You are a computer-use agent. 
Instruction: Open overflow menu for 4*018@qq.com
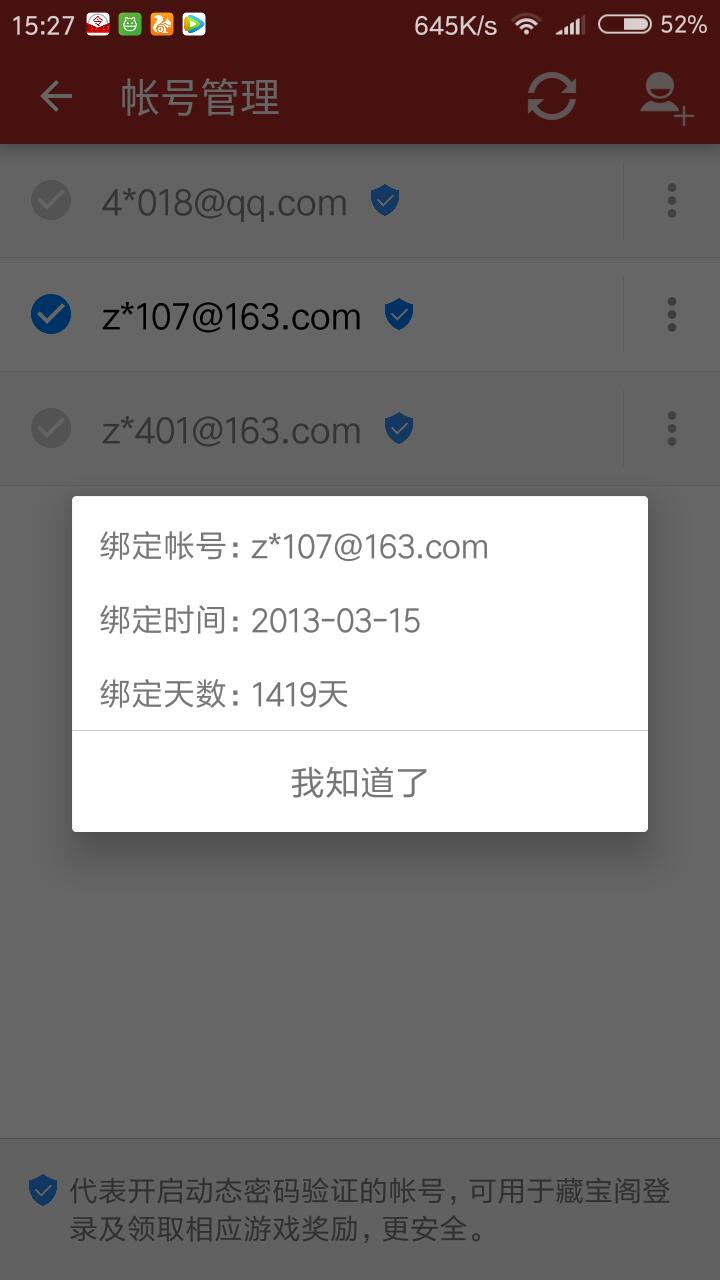672,201
